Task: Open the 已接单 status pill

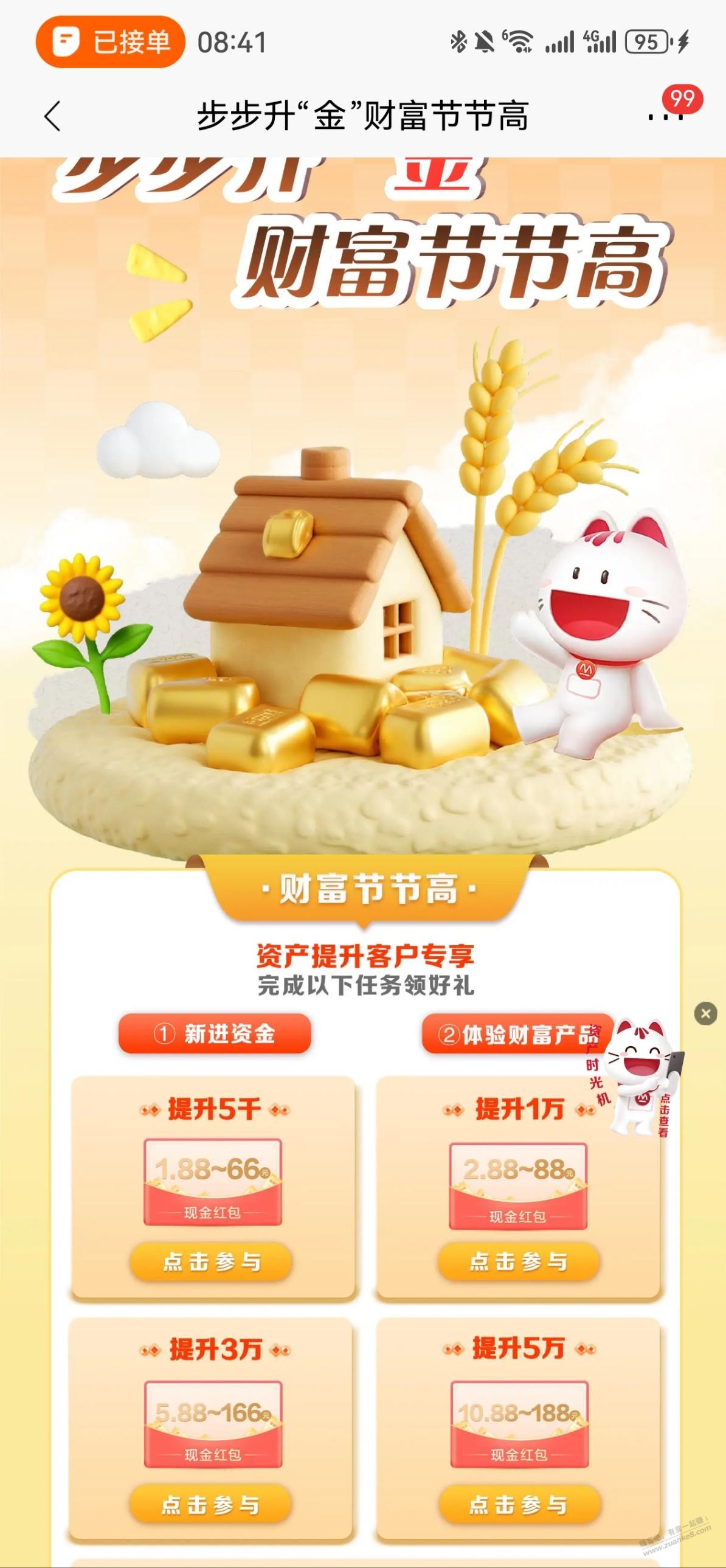Action: click(110, 42)
